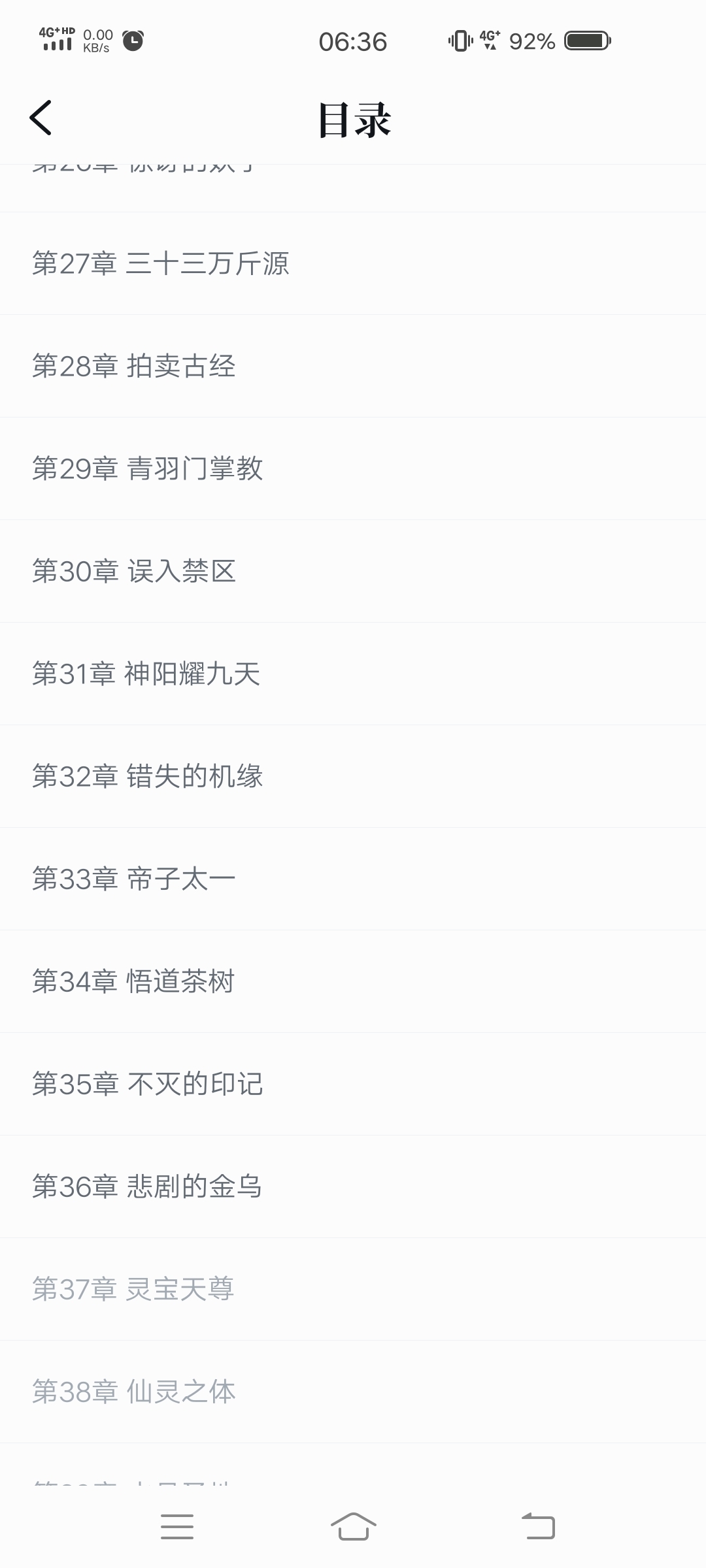This screenshot has height=1568, width=706.
Task: Select chapter 第29章 青羽门掌教
Action: [353, 468]
